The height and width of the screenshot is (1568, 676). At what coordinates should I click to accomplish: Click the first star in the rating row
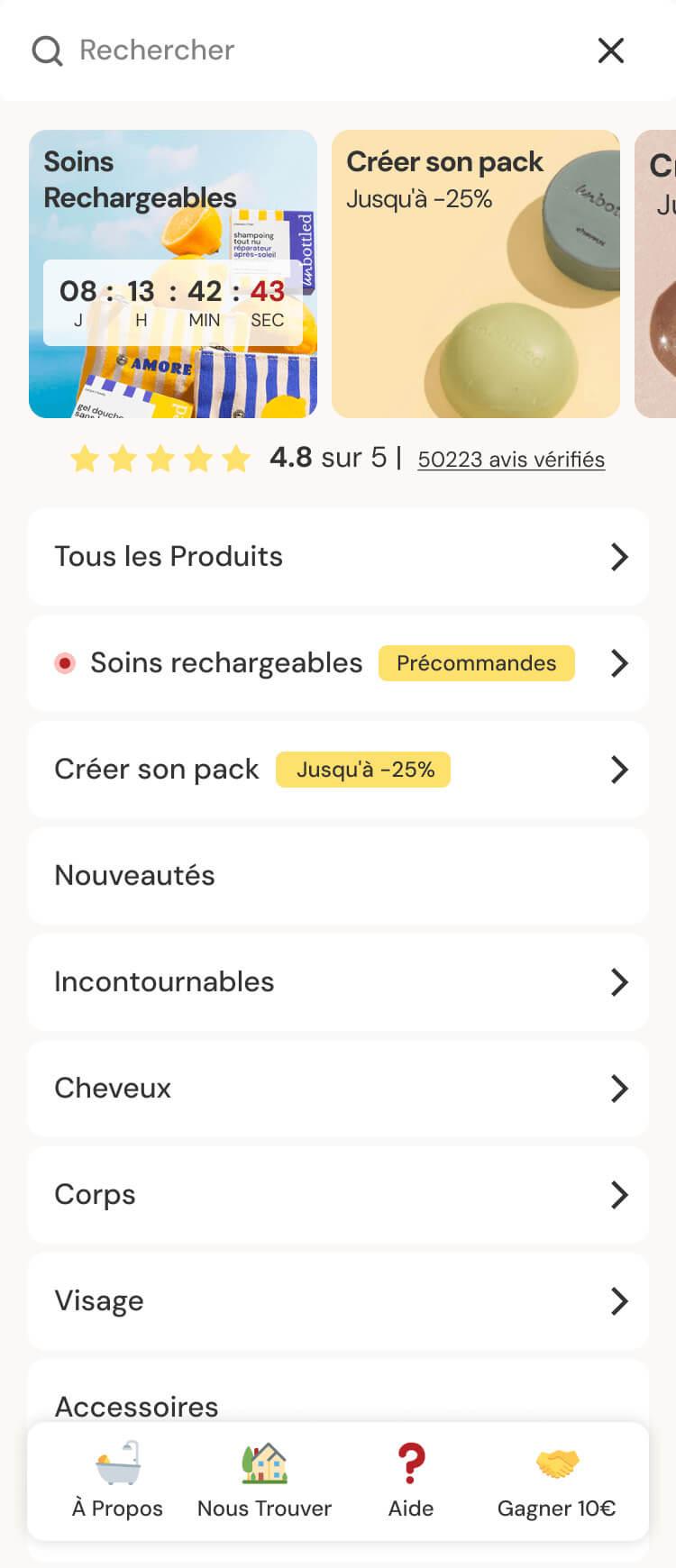[x=86, y=459]
